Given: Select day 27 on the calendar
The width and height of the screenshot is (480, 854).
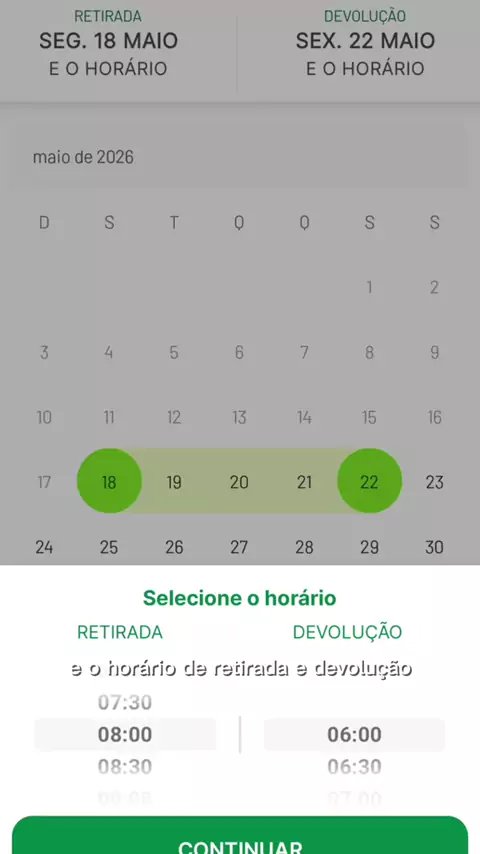Looking at the screenshot, I should tap(239, 547).
